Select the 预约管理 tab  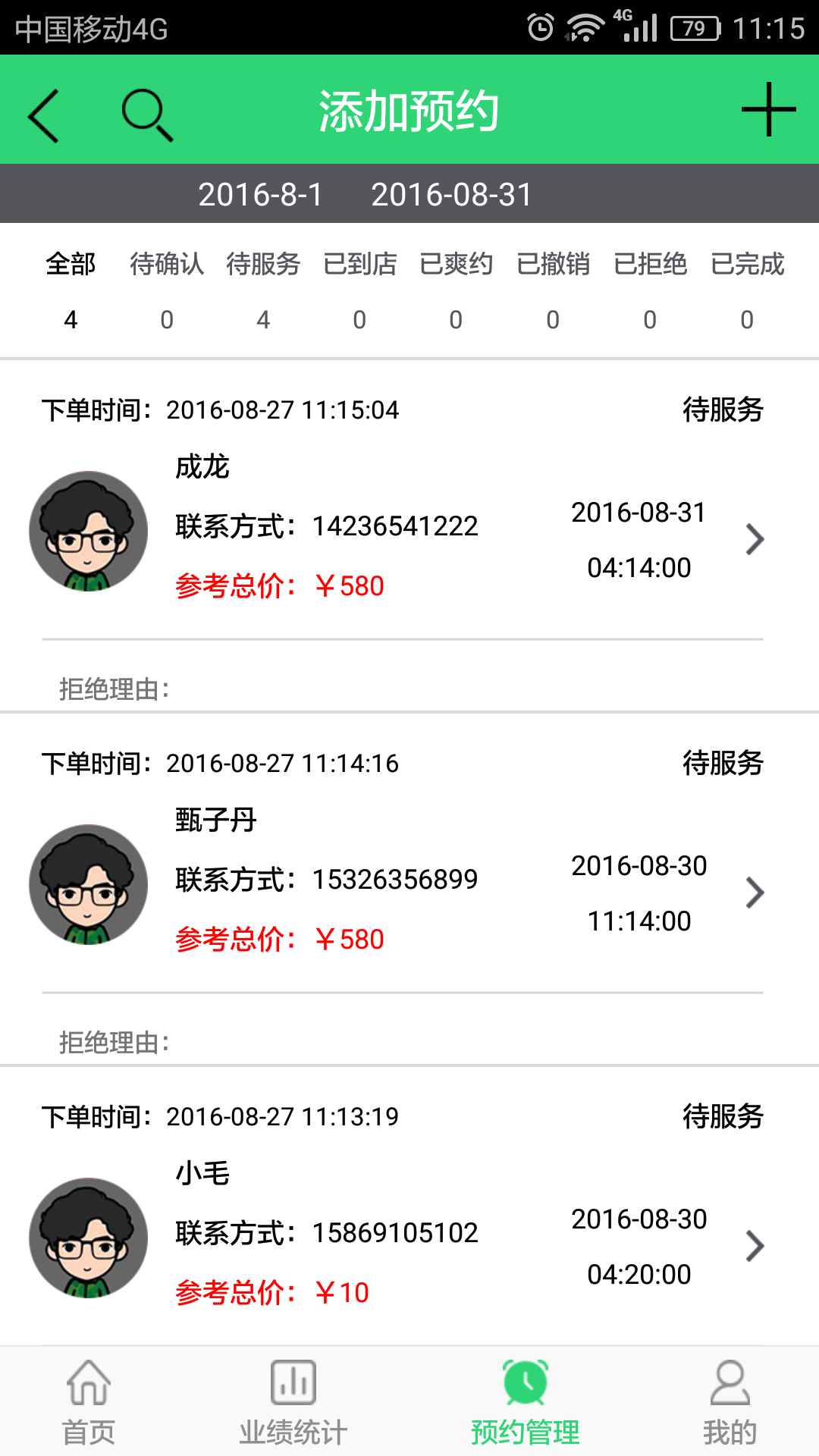coord(525,1402)
